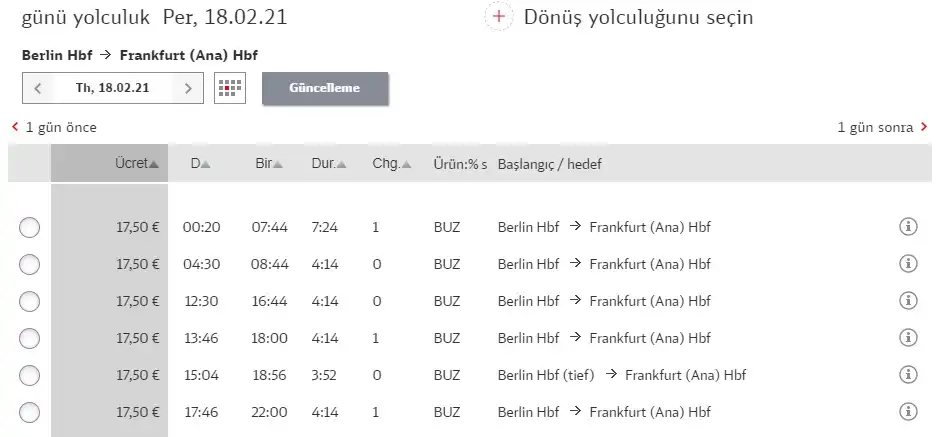This screenshot has width=940, height=437.
Task: Go to the previous date arrow
Action: tap(38, 88)
